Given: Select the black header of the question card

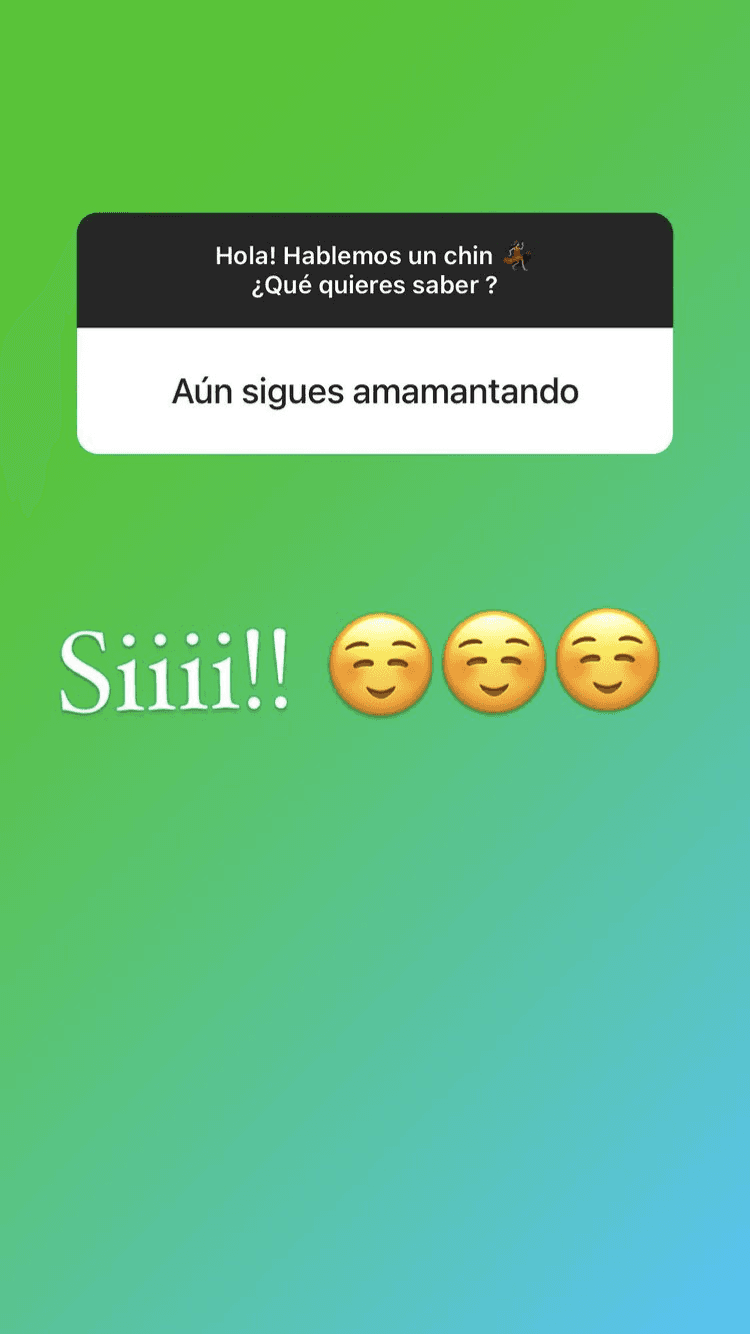Looking at the screenshot, I should click(x=374, y=270).
